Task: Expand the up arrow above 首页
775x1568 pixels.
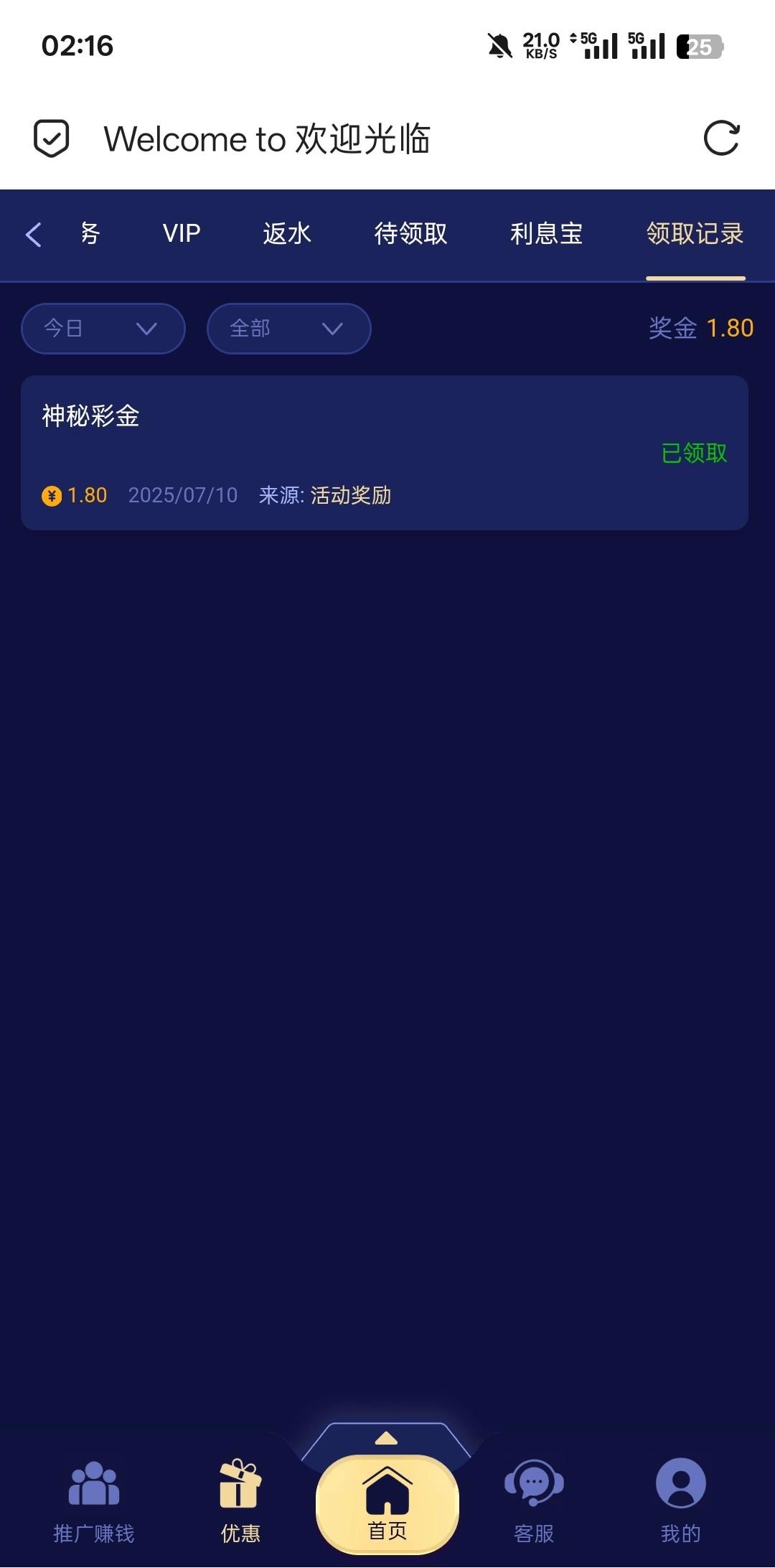Action: tap(386, 1438)
